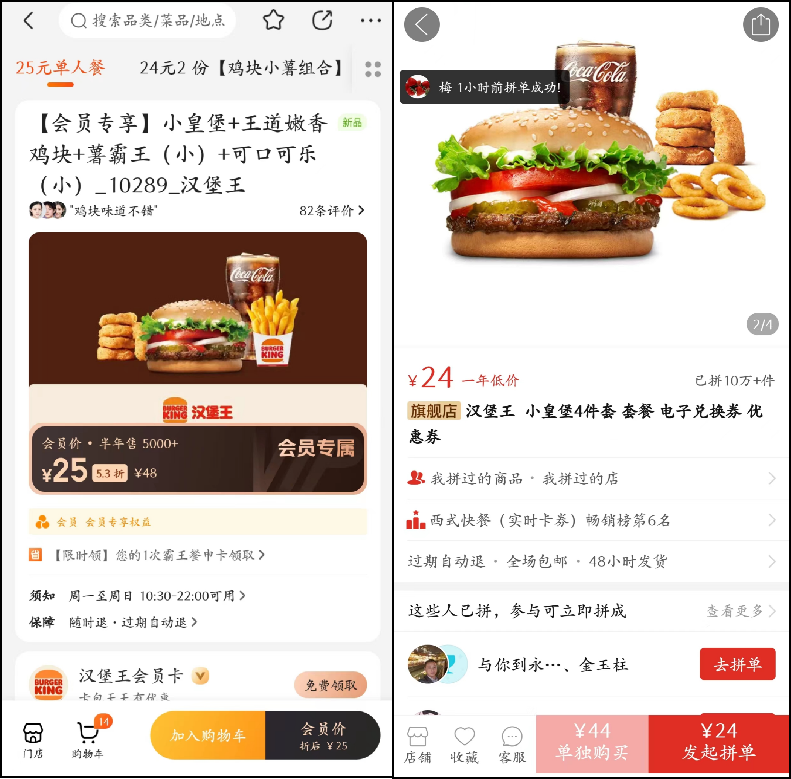Viewport: 791px width, 779px height.
Task: Switch to the 24元2份 鸡块小薯组合 tab
Action: coord(241,68)
